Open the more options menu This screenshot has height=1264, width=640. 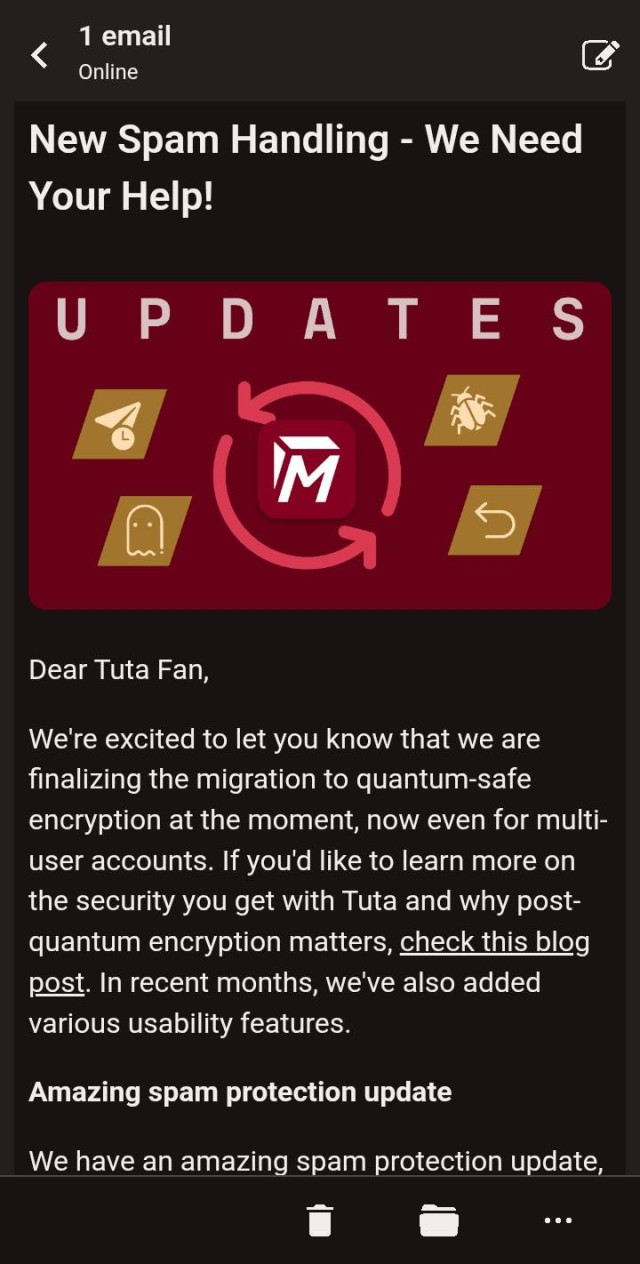(x=557, y=1220)
